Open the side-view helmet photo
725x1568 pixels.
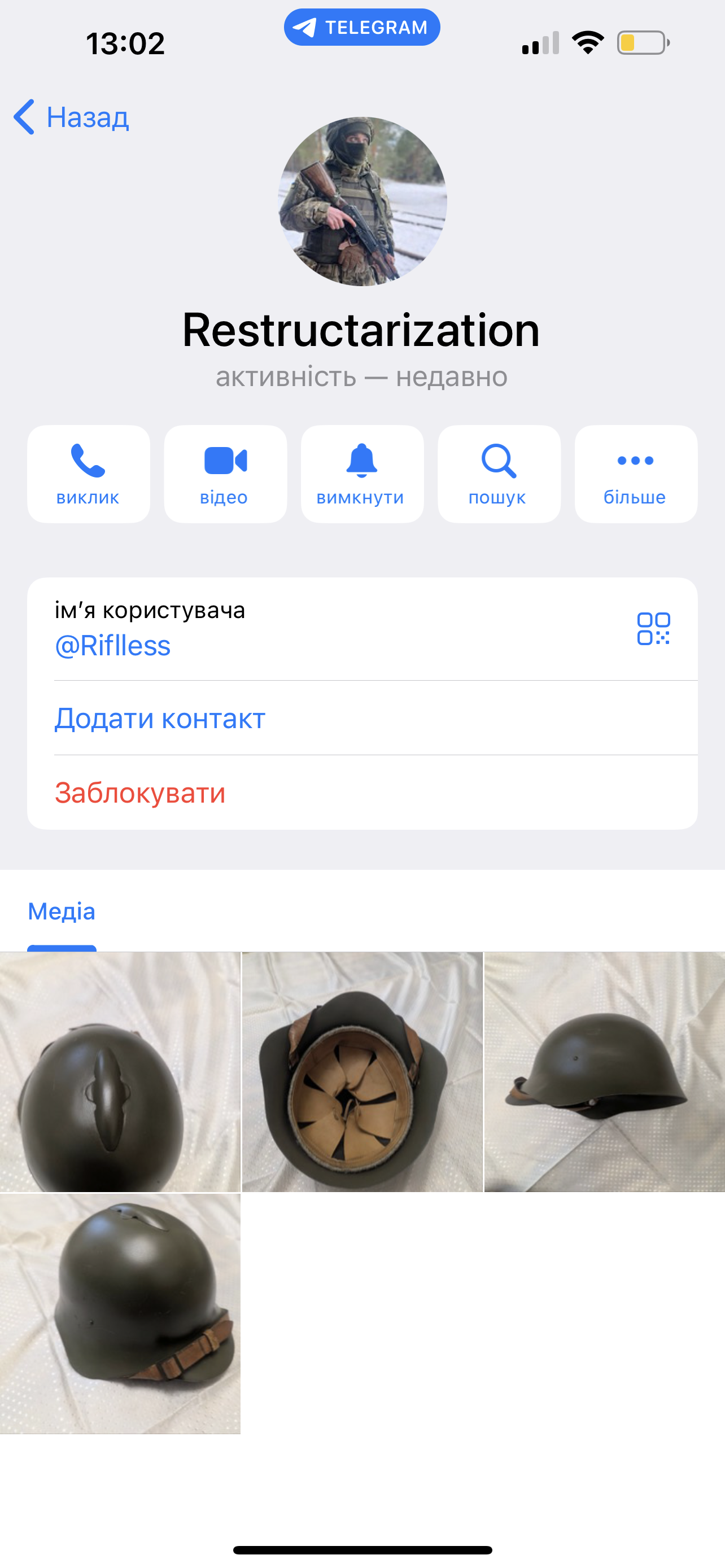605,1072
